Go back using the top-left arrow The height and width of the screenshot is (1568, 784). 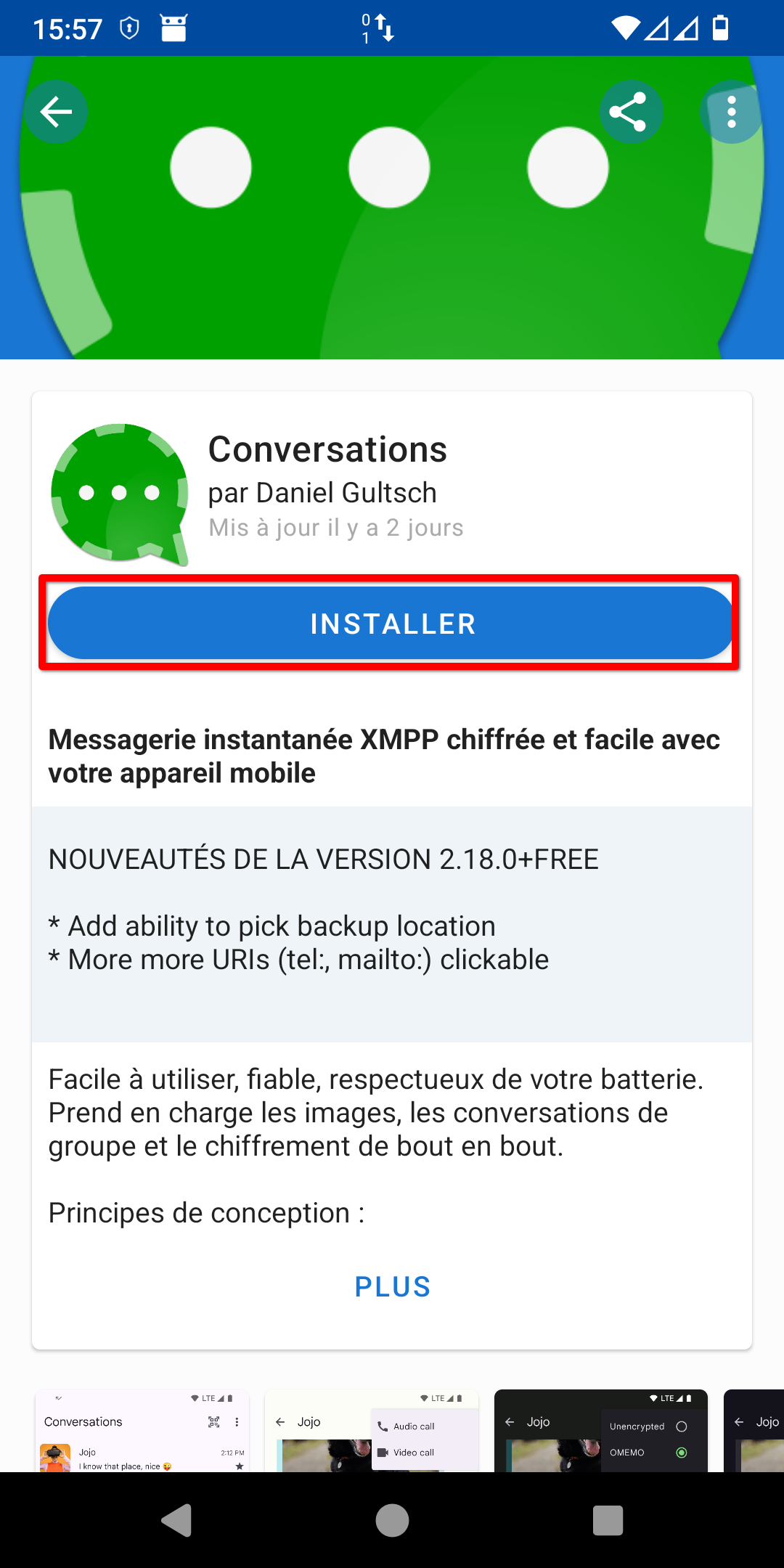point(56,112)
